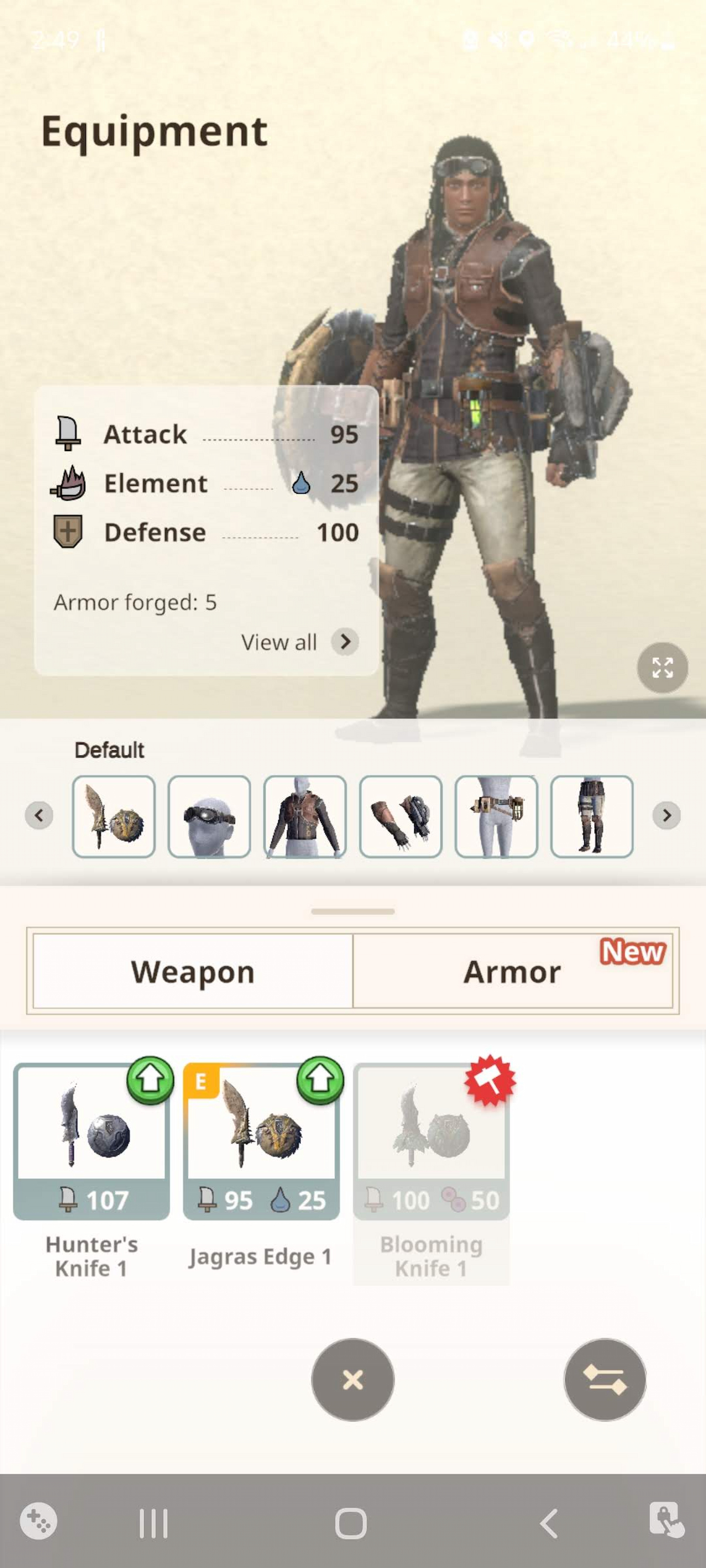Tap the swap arrows button
This screenshot has width=706, height=1568.
tap(604, 1379)
